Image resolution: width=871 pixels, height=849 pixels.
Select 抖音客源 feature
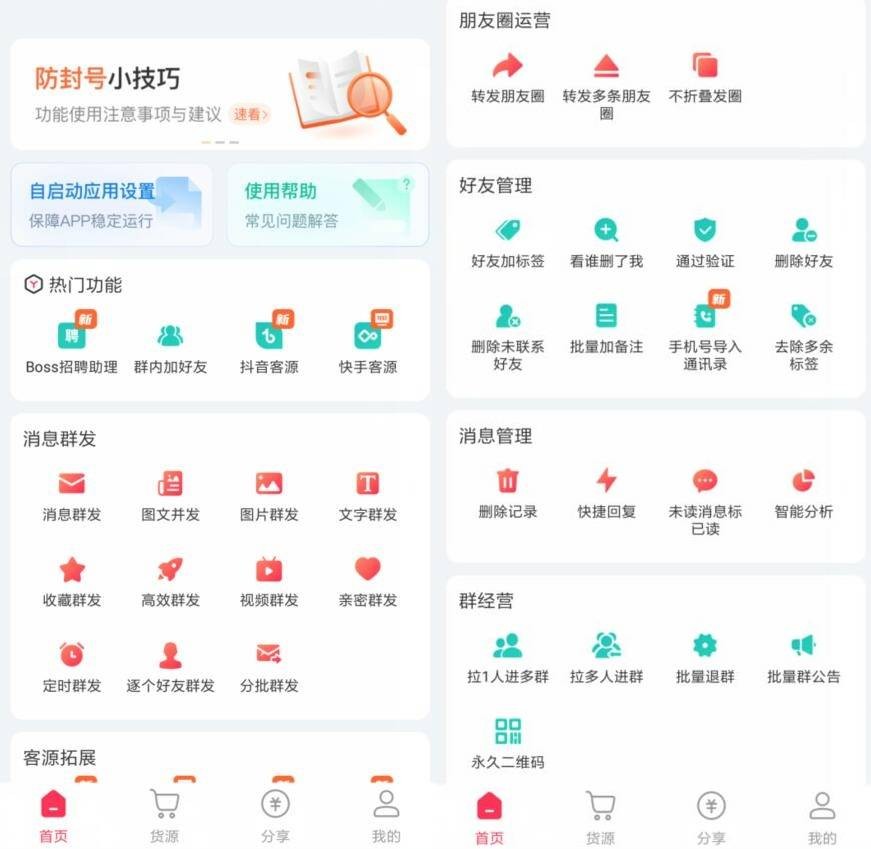268,345
